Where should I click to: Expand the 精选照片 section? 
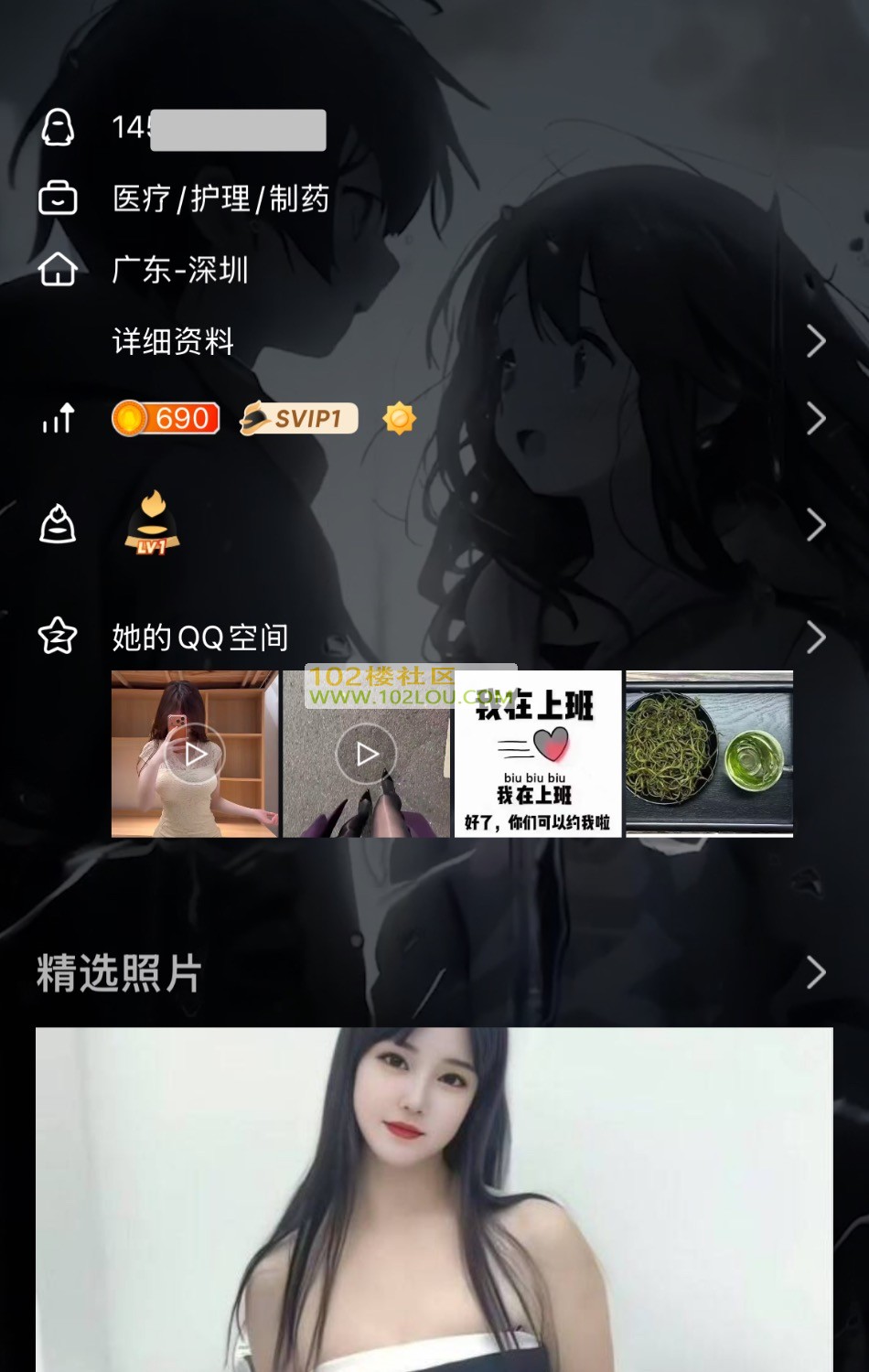816,972
